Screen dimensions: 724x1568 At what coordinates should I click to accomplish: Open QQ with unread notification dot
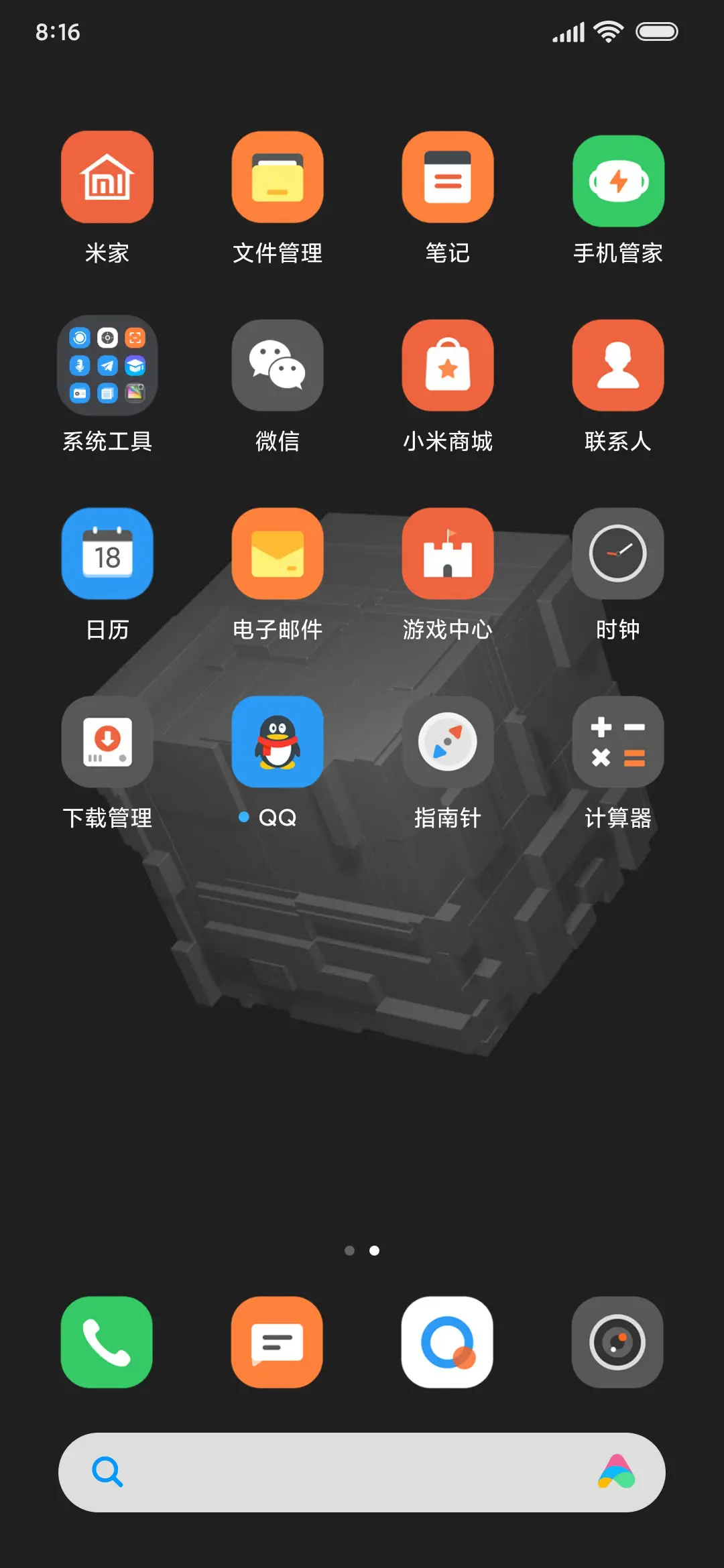click(278, 742)
